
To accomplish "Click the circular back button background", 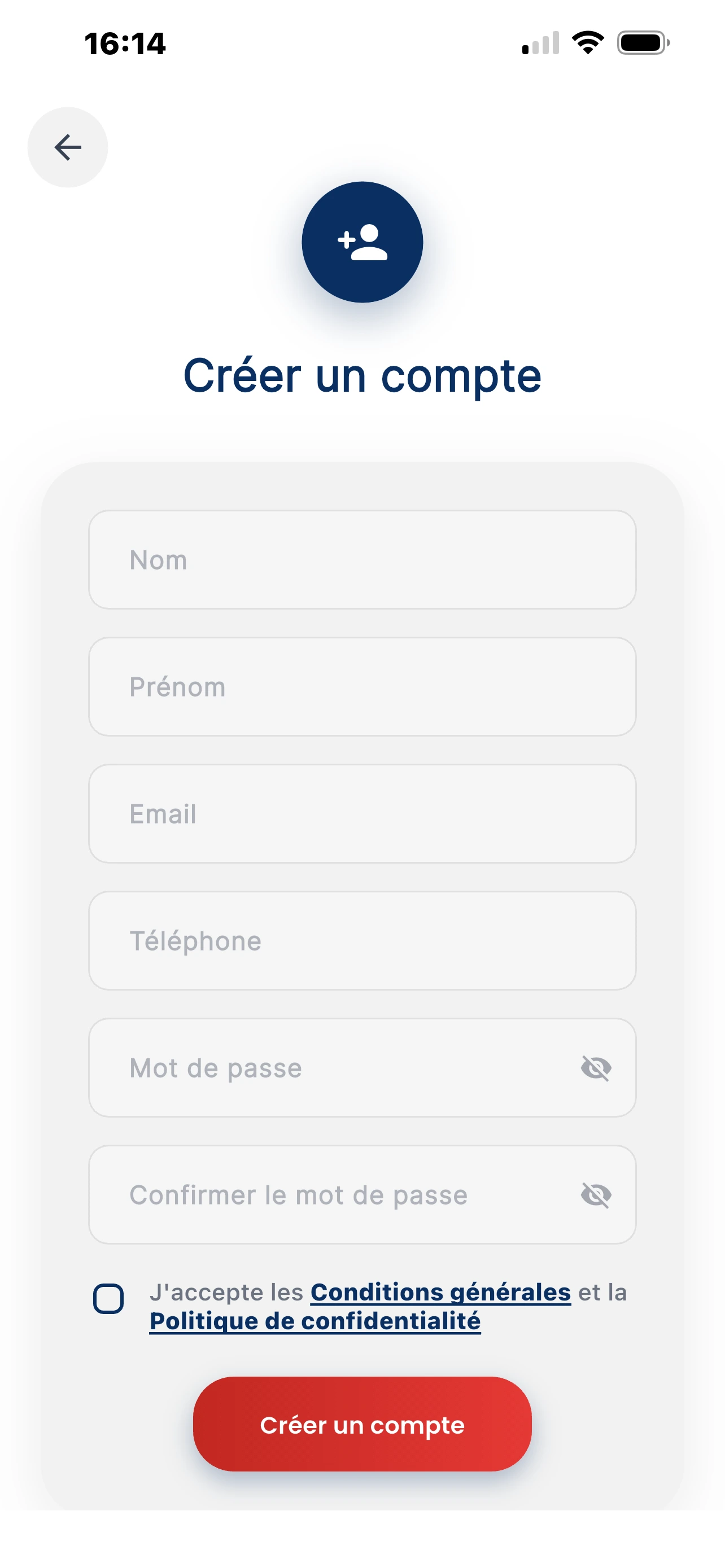I will [67, 147].
